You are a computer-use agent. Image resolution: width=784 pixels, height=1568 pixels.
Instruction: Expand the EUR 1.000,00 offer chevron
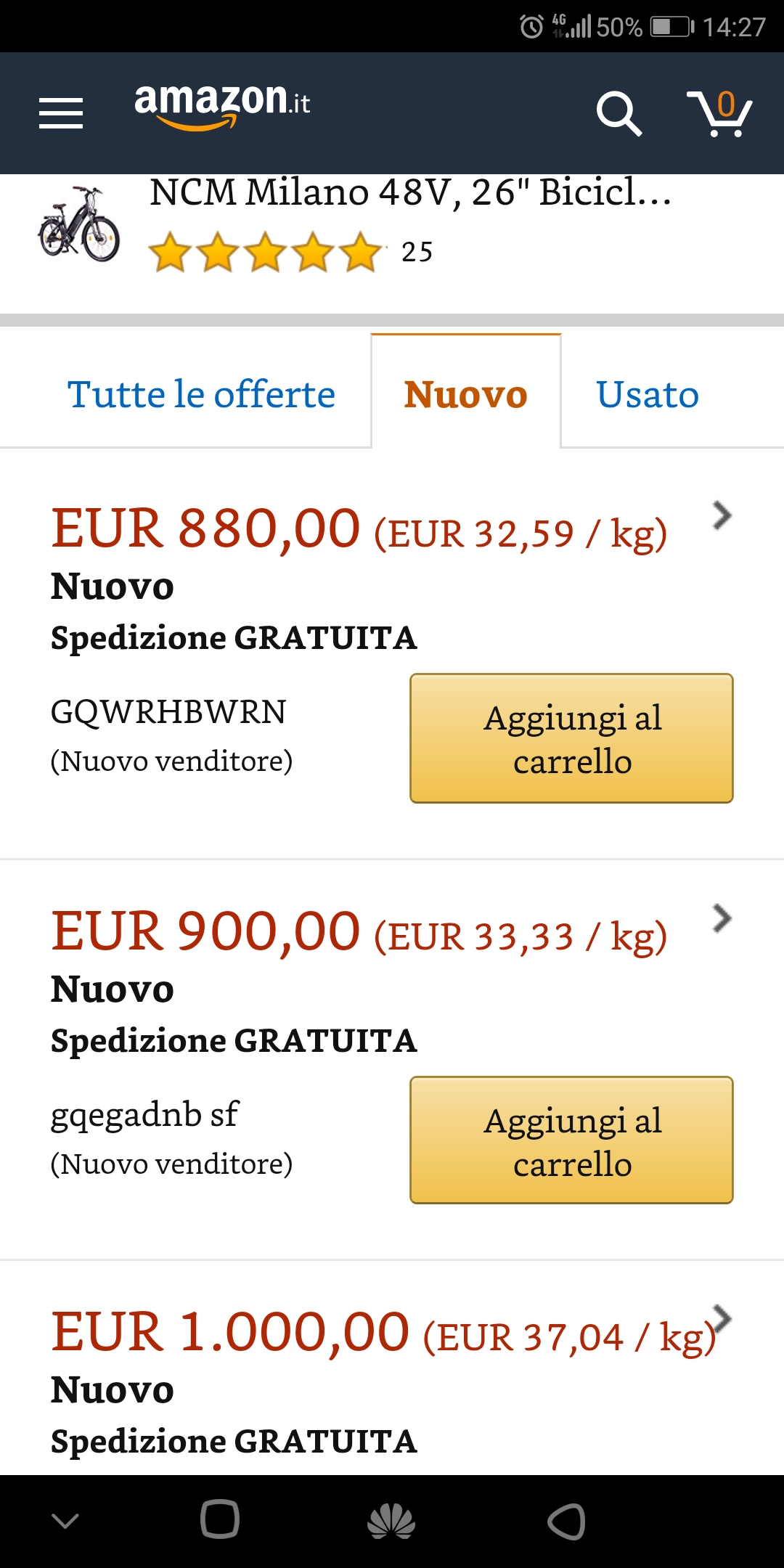tap(722, 1318)
